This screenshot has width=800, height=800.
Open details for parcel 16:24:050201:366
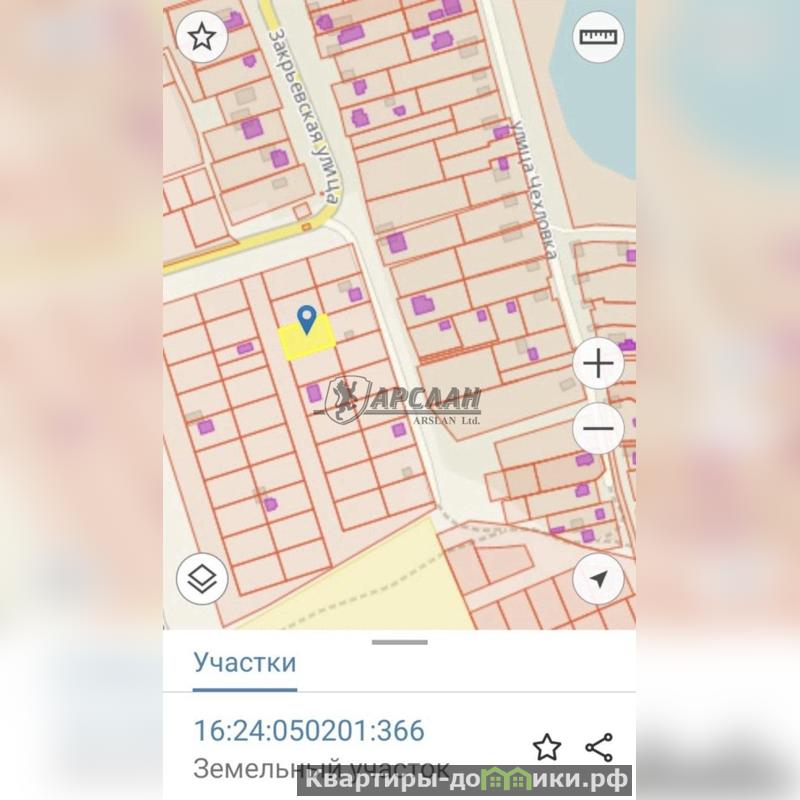pyautogui.click(x=308, y=731)
